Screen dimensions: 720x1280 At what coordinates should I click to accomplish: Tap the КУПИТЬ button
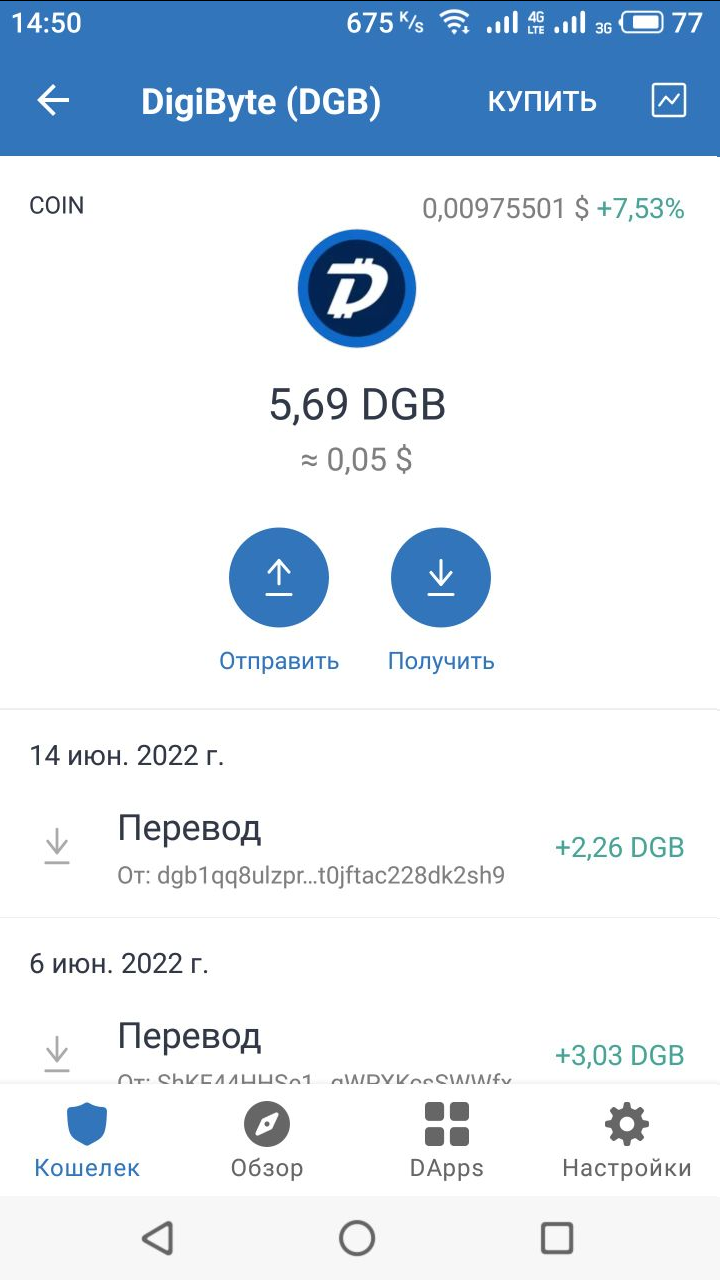(542, 102)
